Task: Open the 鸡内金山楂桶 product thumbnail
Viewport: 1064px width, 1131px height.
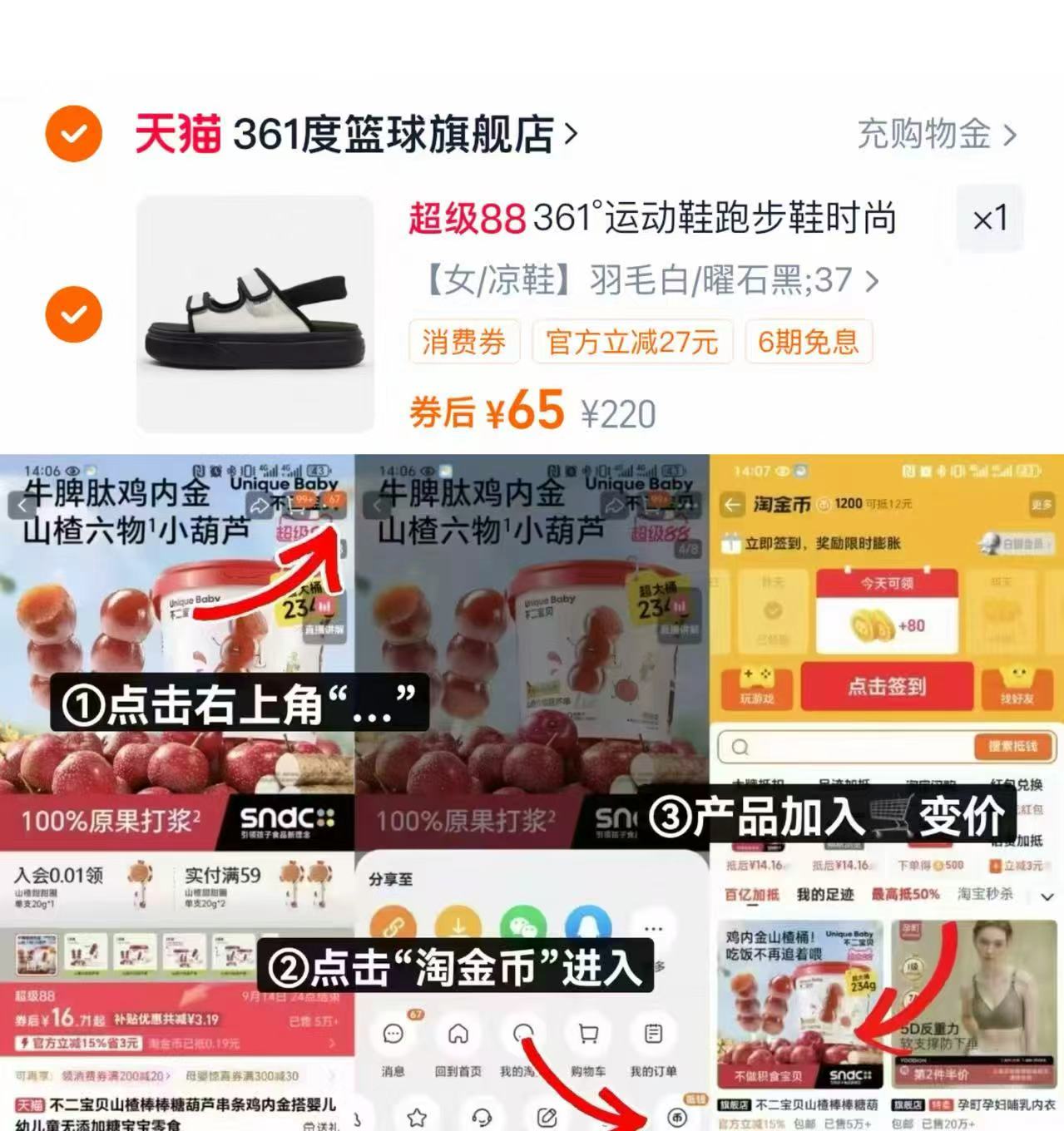Action: (x=799, y=1003)
